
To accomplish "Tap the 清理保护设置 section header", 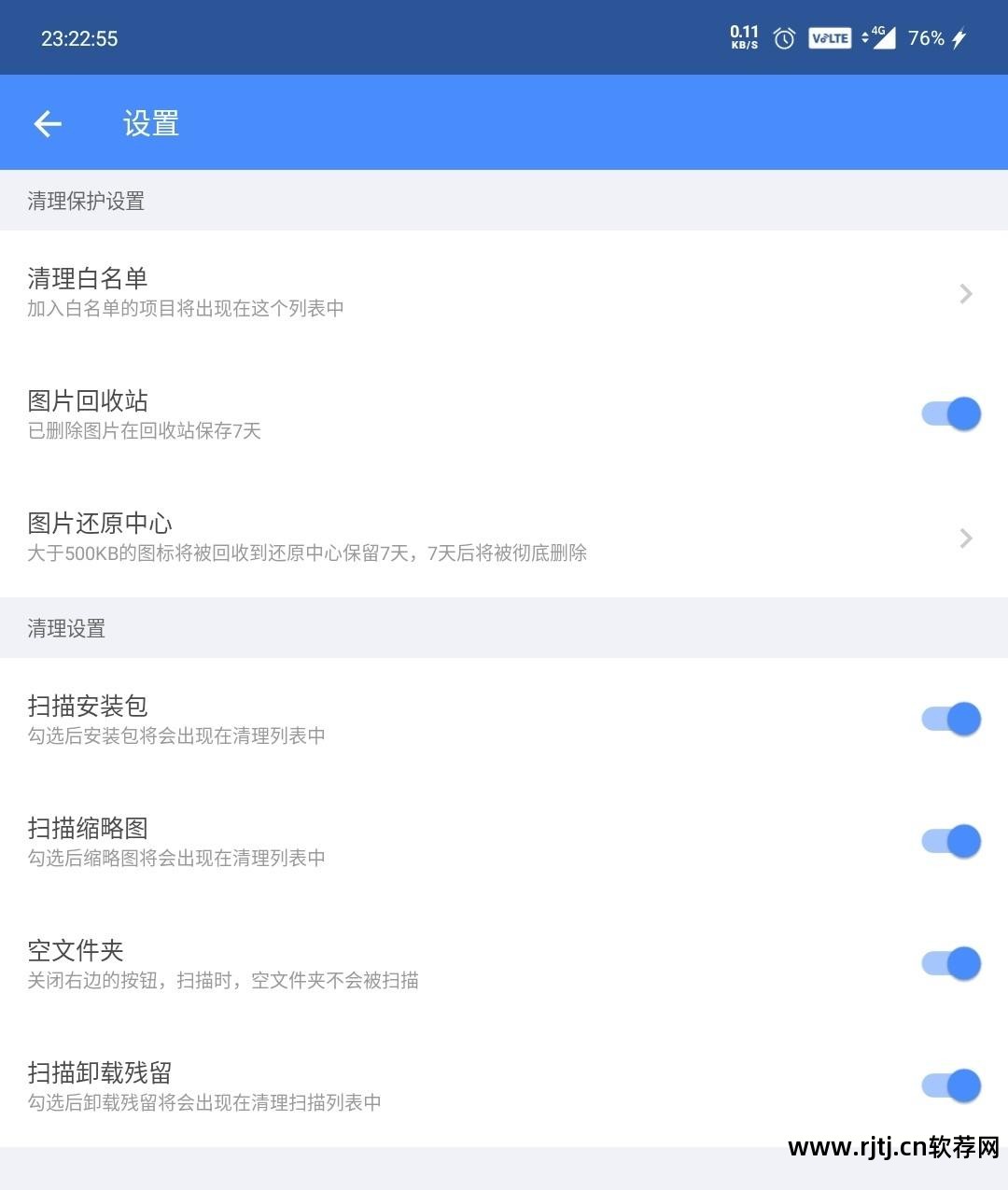I will 85,201.
